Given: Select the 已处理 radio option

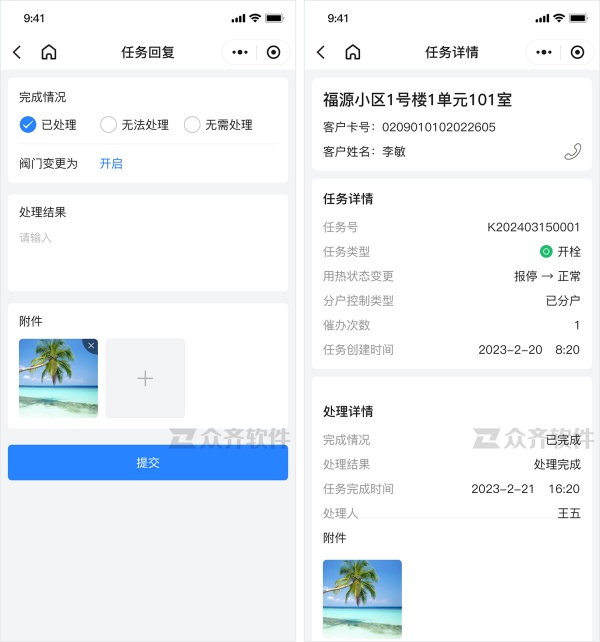Looking at the screenshot, I should pos(28,125).
